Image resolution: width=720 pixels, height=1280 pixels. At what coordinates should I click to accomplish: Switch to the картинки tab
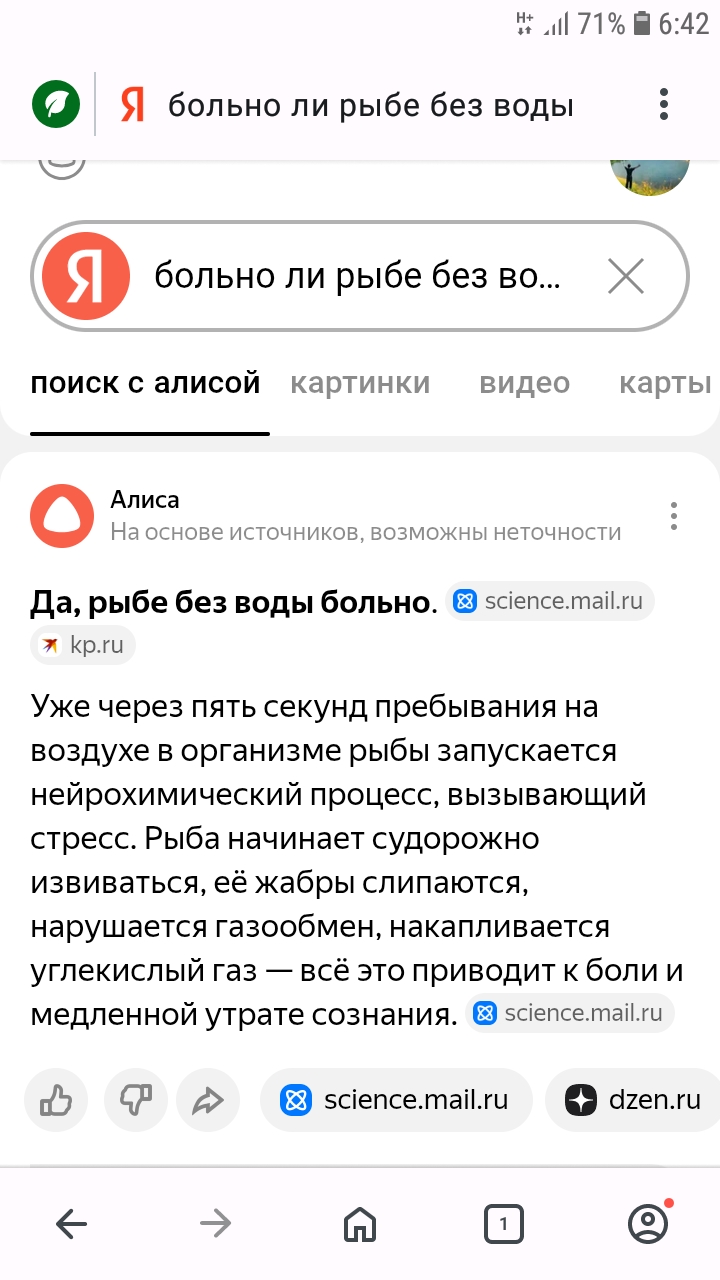coord(360,383)
